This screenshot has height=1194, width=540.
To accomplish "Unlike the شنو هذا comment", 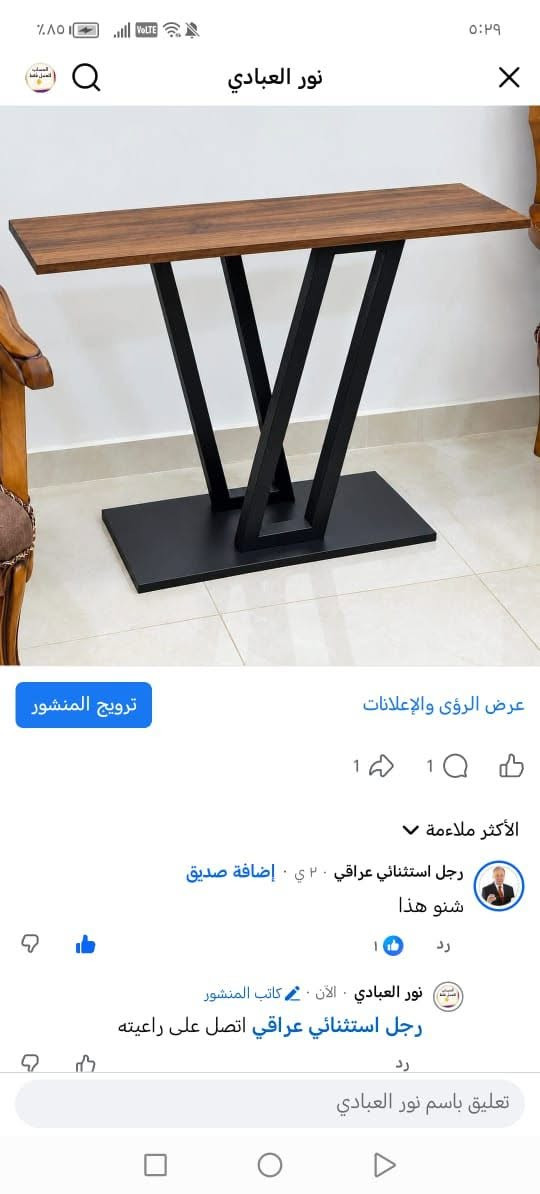I will (85, 946).
